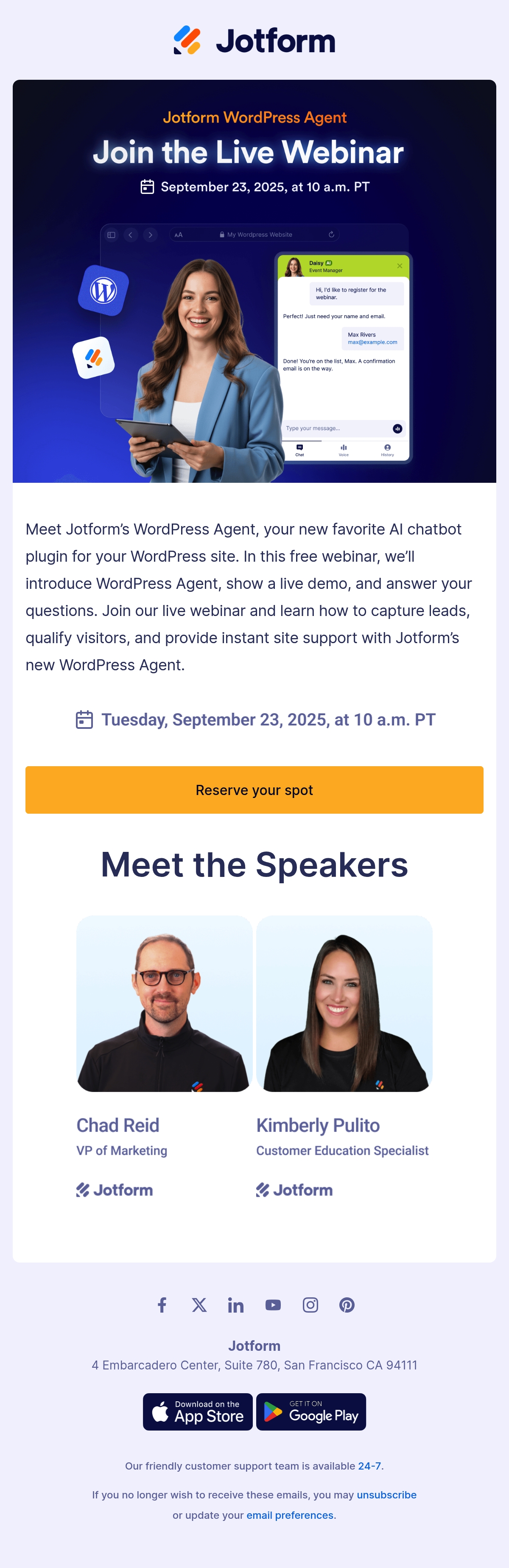Tap the Reserve your spot button
Screen dimensions: 509x1568
(255, 790)
